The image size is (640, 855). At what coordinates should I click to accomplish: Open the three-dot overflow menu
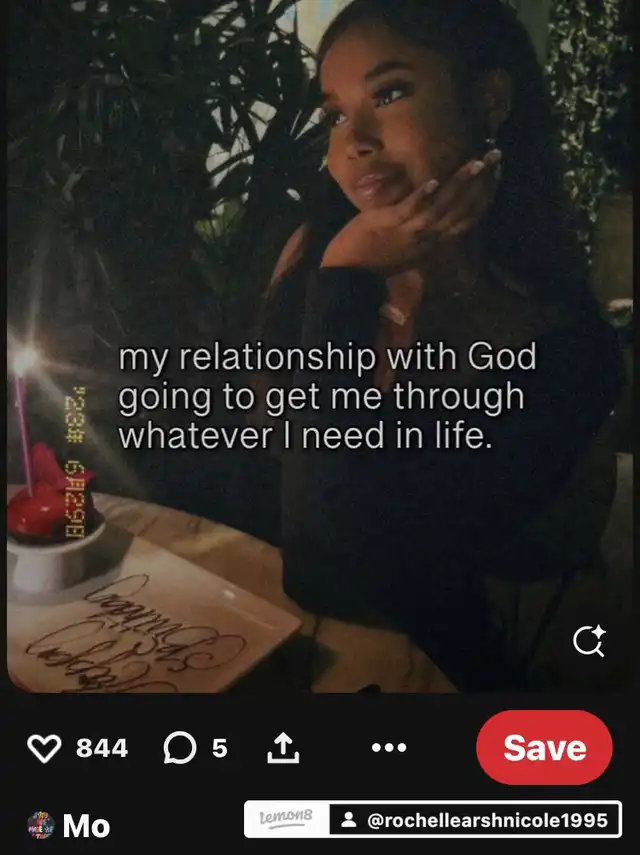[388, 748]
